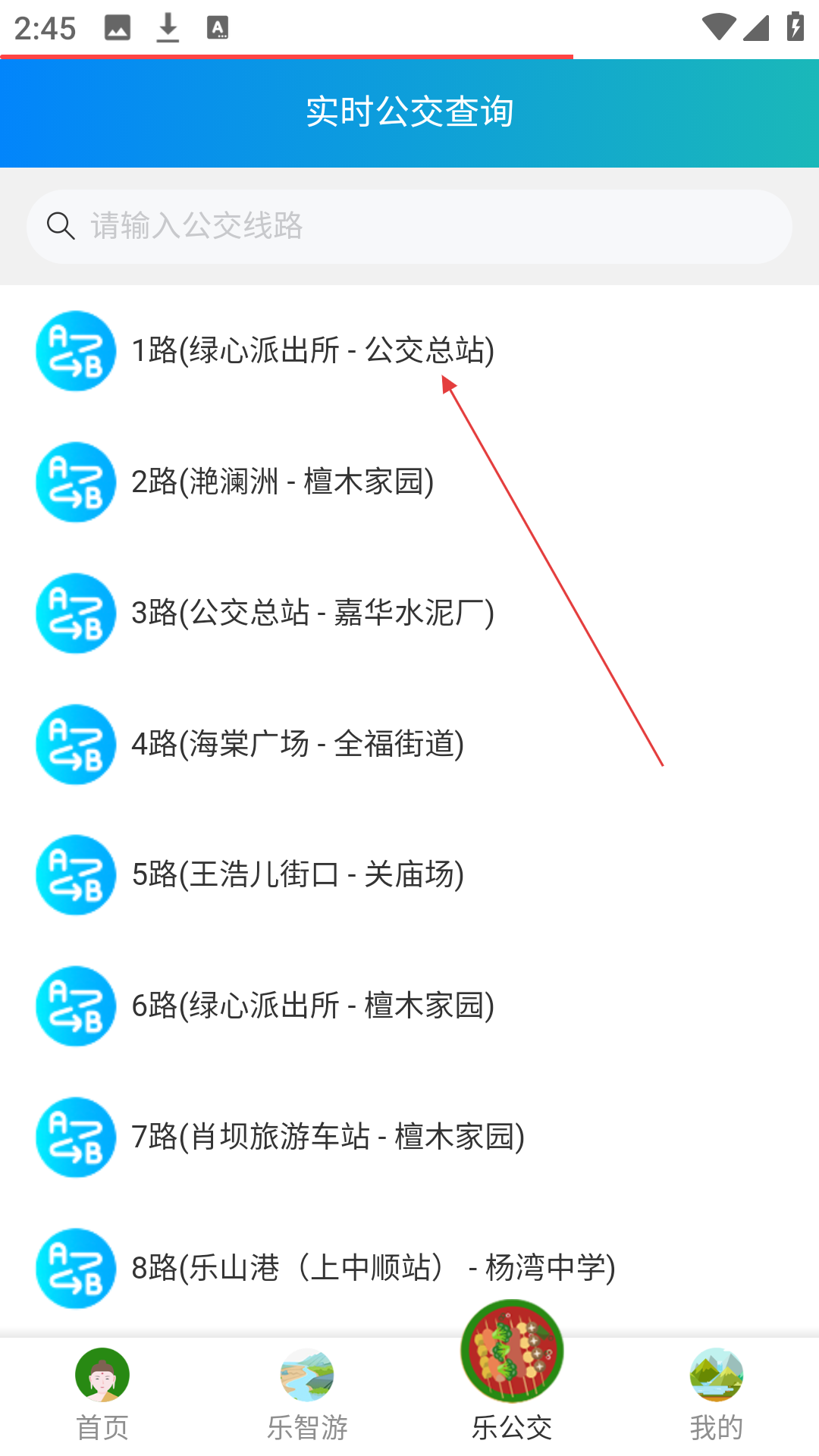Go to the 乐智游 tab
The width and height of the screenshot is (819, 1456).
tap(307, 1397)
